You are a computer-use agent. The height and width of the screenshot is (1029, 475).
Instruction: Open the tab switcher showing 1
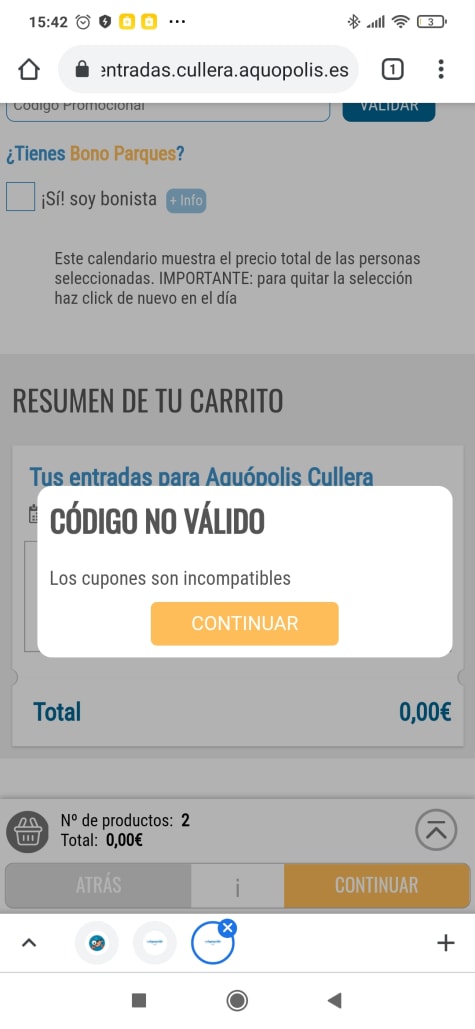pyautogui.click(x=392, y=69)
